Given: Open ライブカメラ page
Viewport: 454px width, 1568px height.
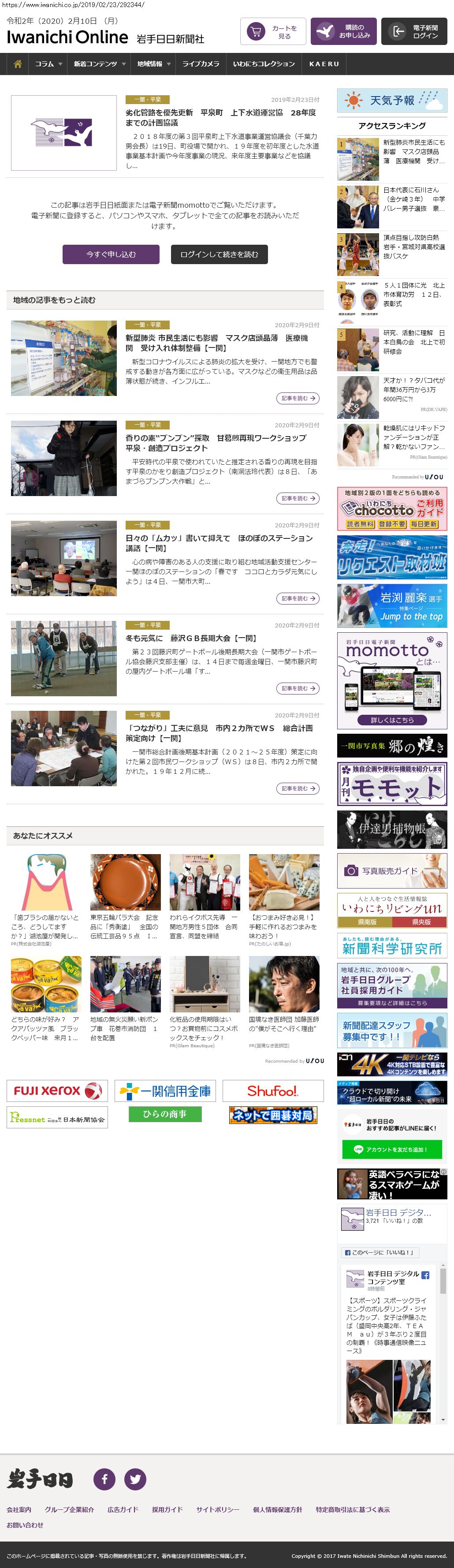Looking at the screenshot, I should 201,64.
